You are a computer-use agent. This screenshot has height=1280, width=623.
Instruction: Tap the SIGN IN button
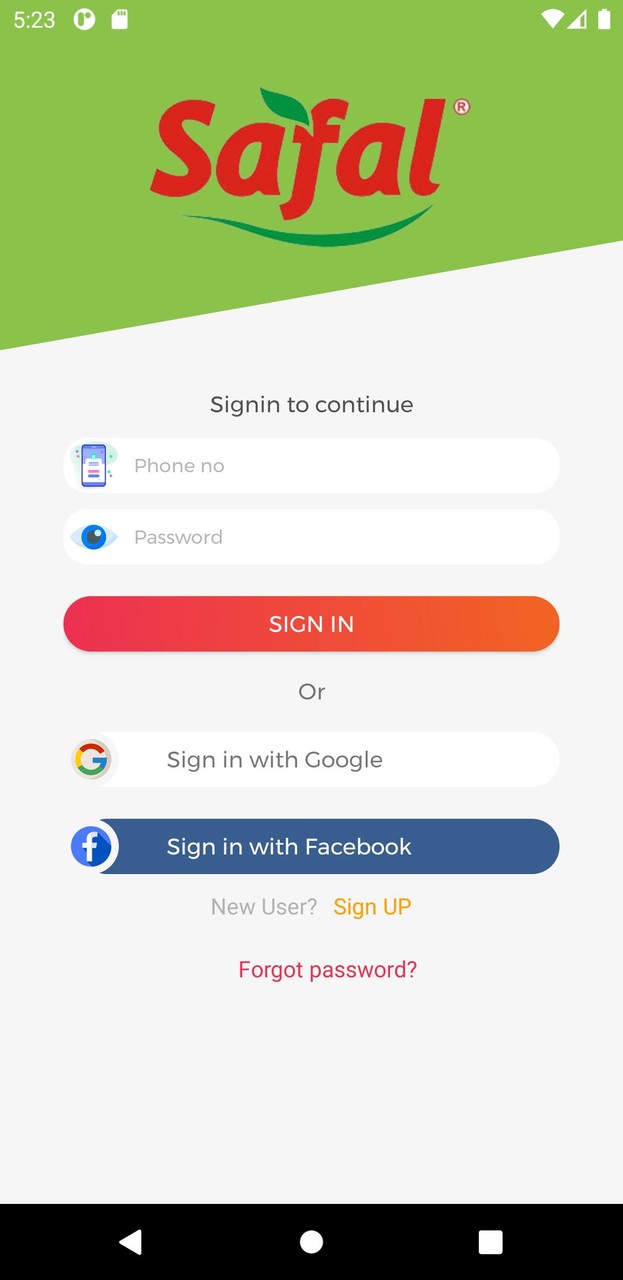(x=311, y=624)
